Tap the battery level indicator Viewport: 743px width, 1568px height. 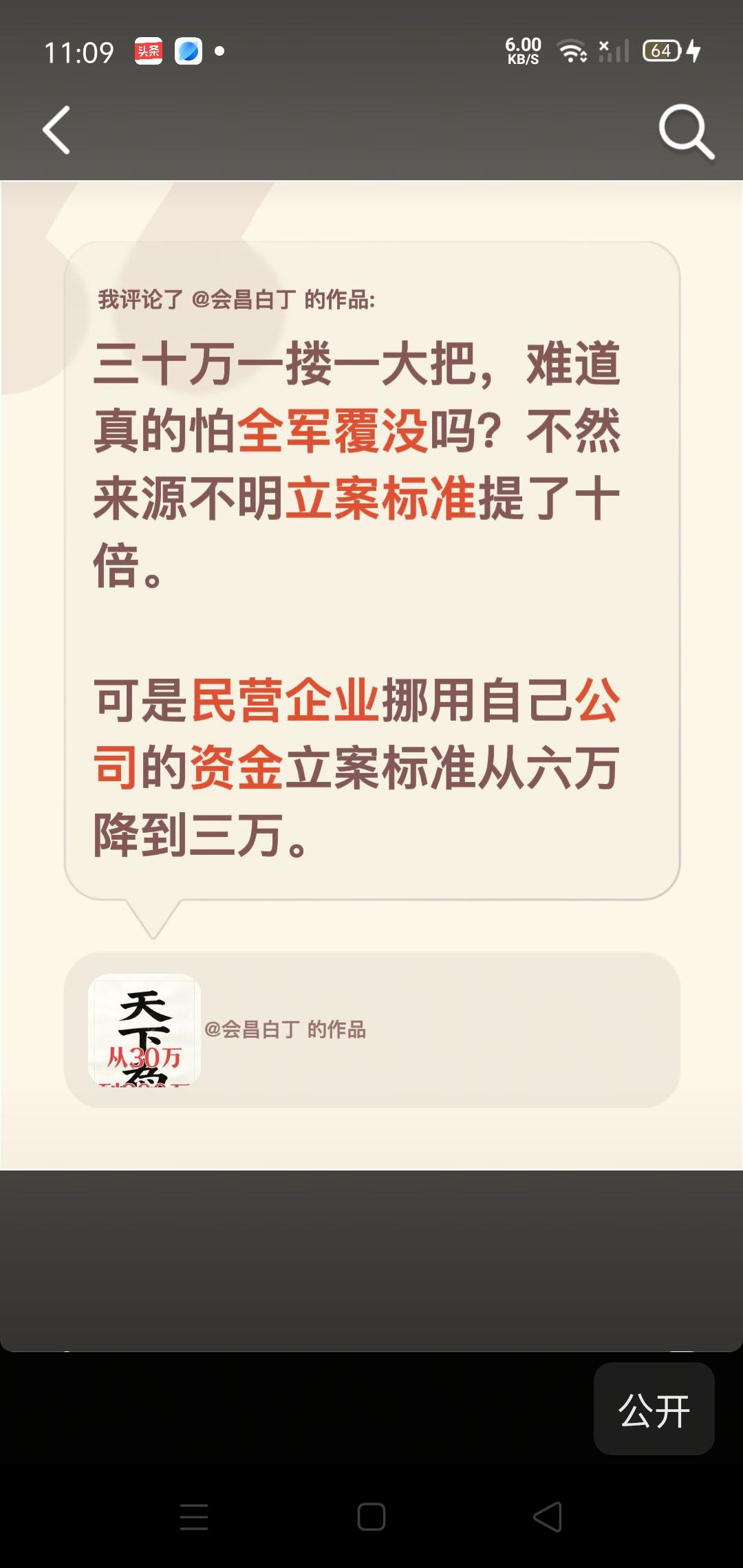pos(663,51)
